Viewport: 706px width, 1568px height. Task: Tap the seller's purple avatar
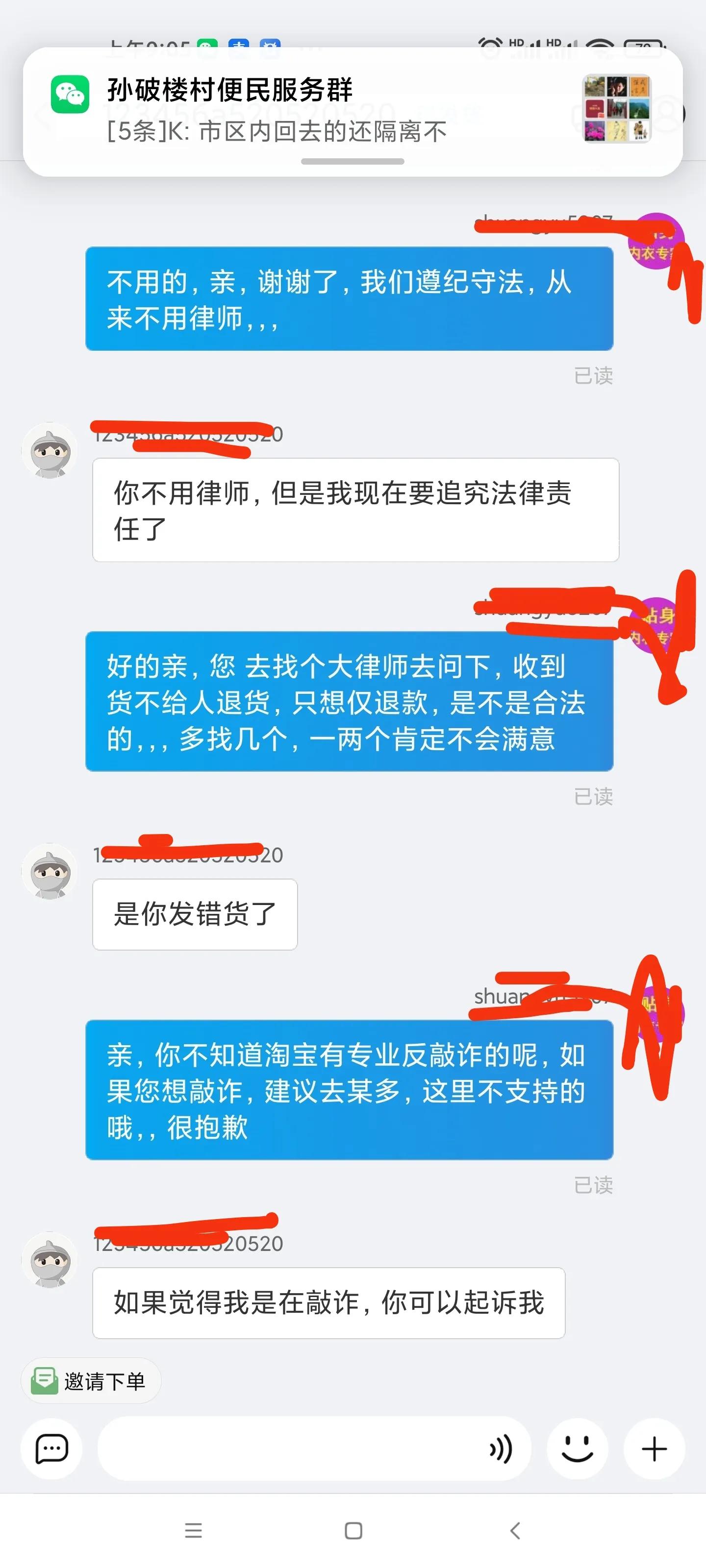pyautogui.click(x=655, y=241)
